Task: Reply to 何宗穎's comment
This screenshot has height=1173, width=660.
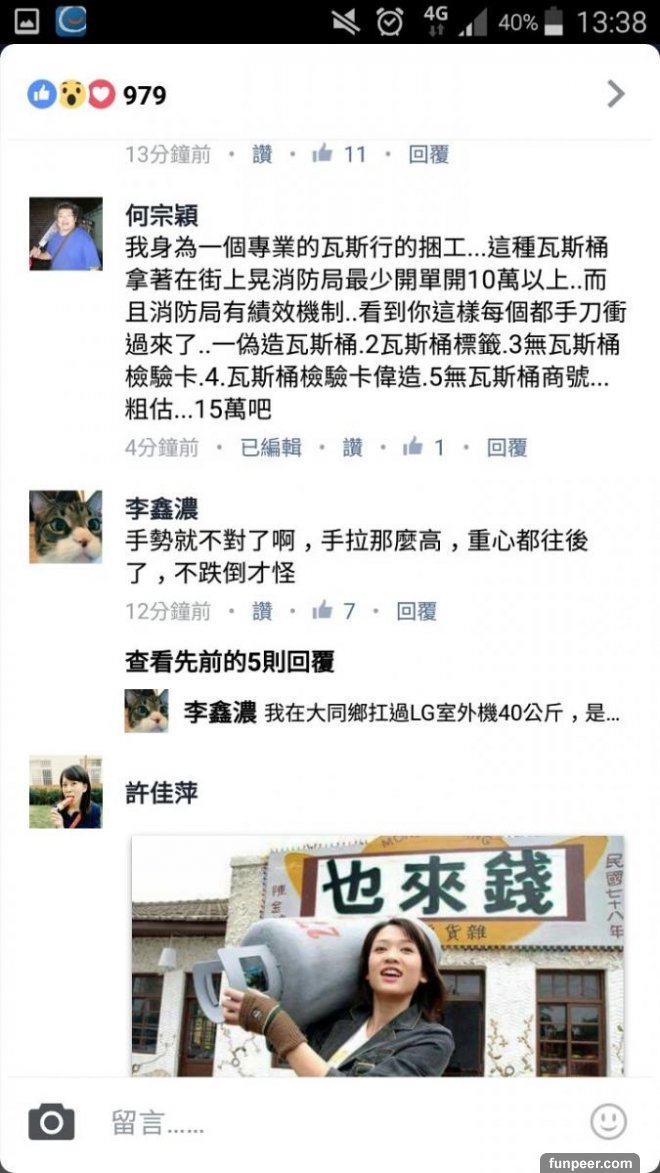Action: coord(506,448)
